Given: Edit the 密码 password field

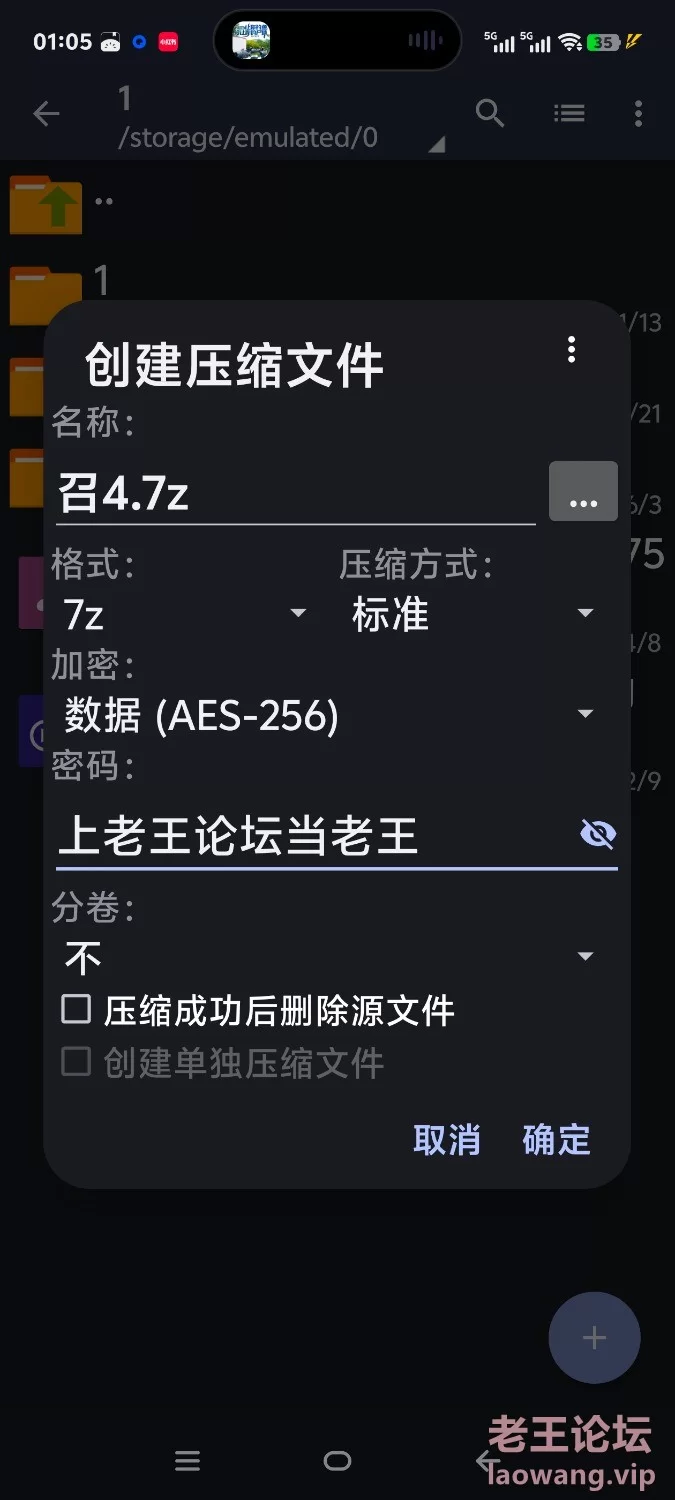Looking at the screenshot, I should (310, 836).
